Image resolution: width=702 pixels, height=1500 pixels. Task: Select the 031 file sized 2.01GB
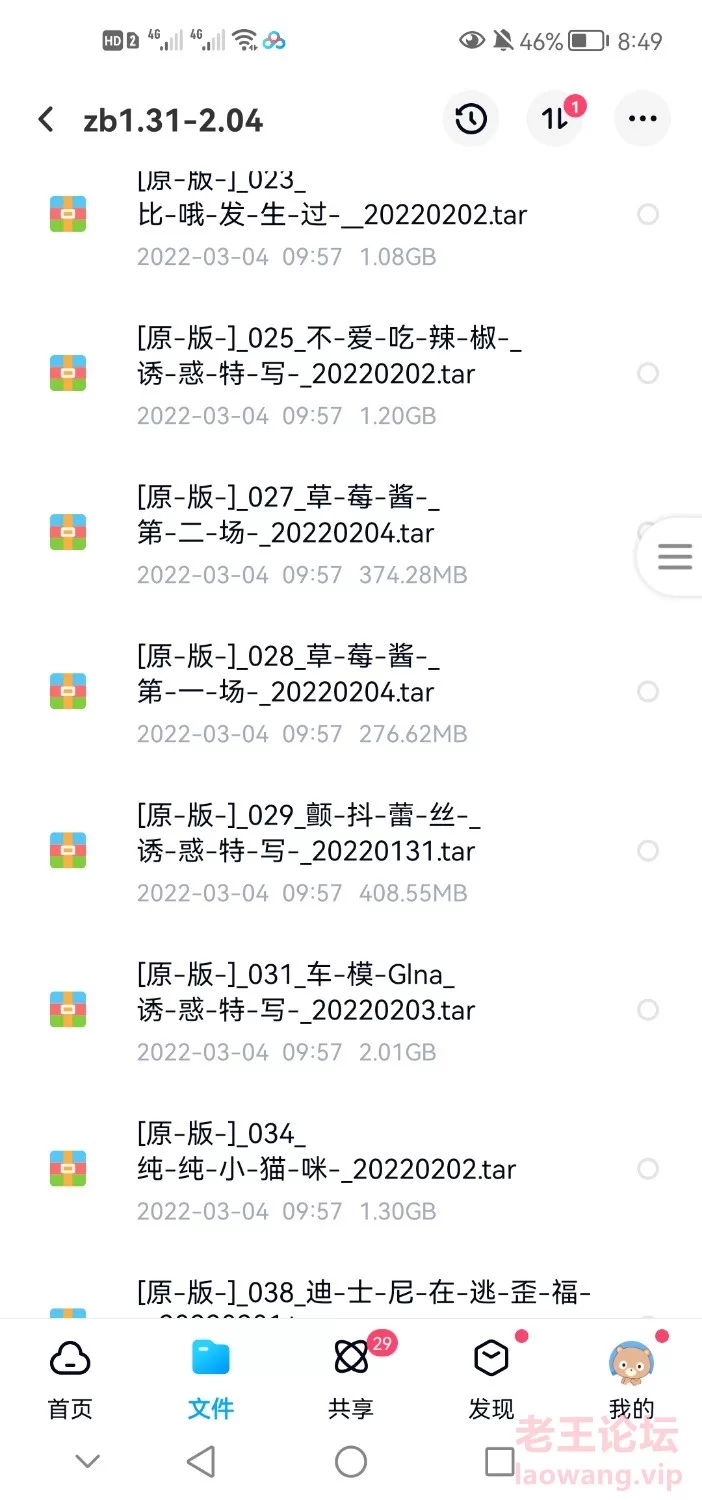tap(648, 1010)
